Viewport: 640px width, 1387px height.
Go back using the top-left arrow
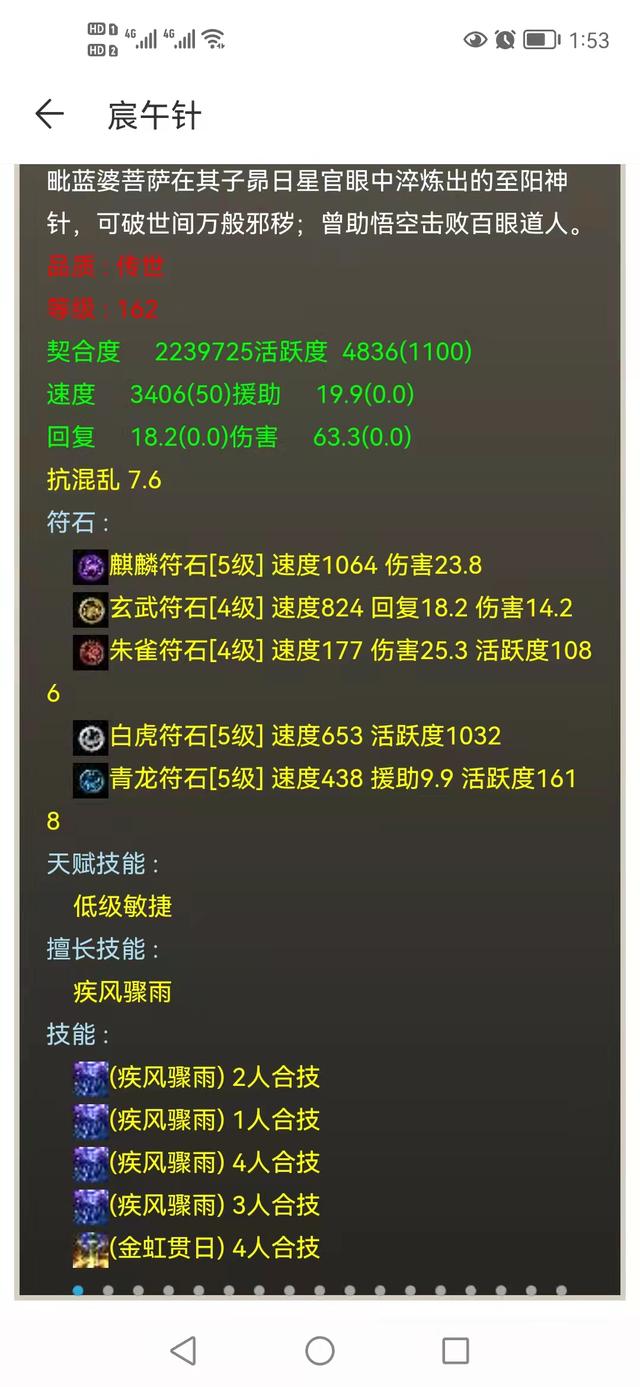(49, 115)
